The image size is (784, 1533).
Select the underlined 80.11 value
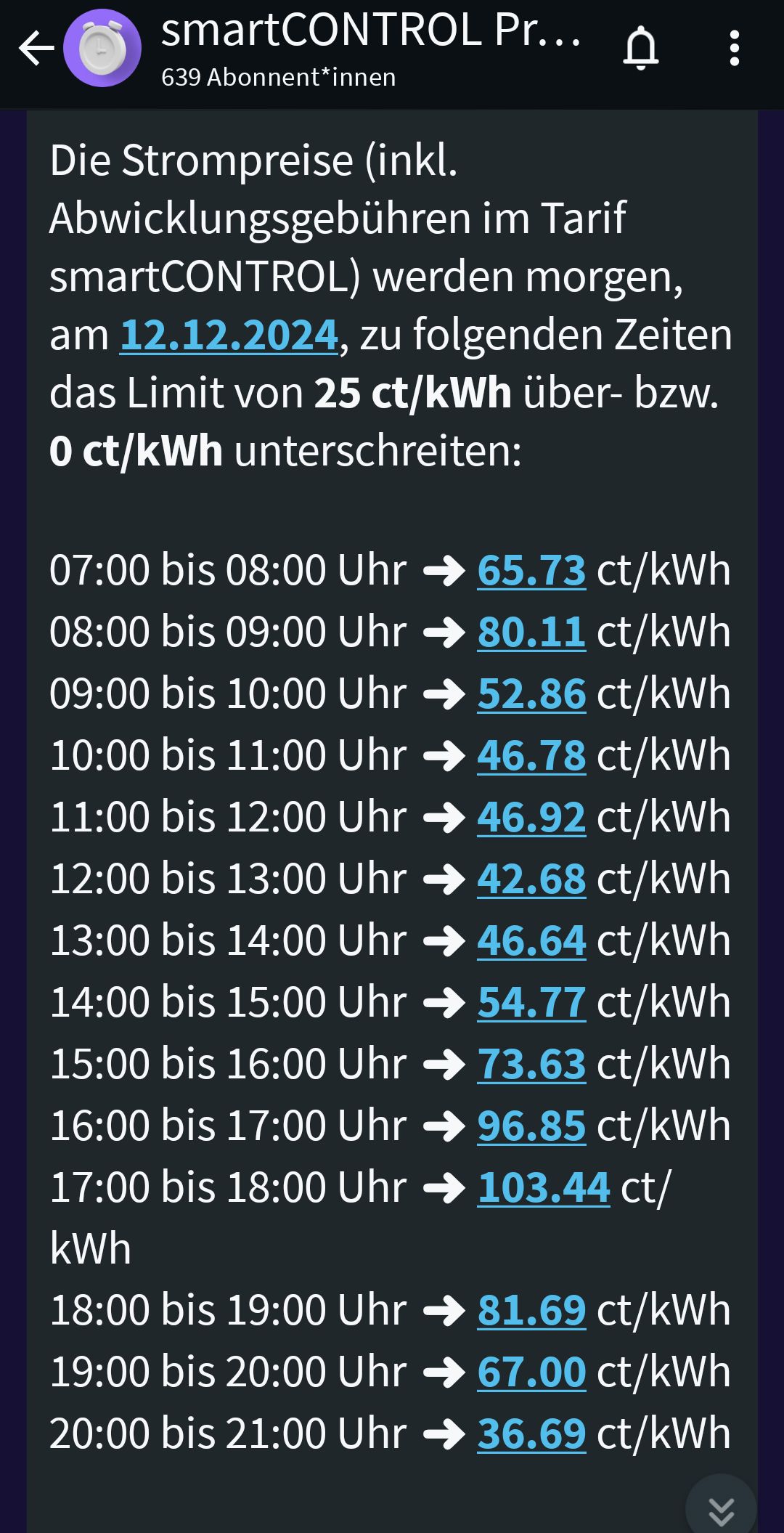[531, 632]
